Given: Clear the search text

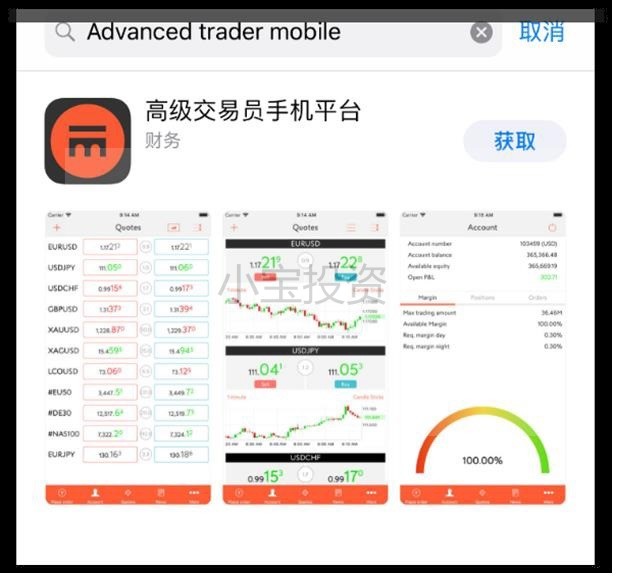Looking at the screenshot, I should [x=481, y=32].
